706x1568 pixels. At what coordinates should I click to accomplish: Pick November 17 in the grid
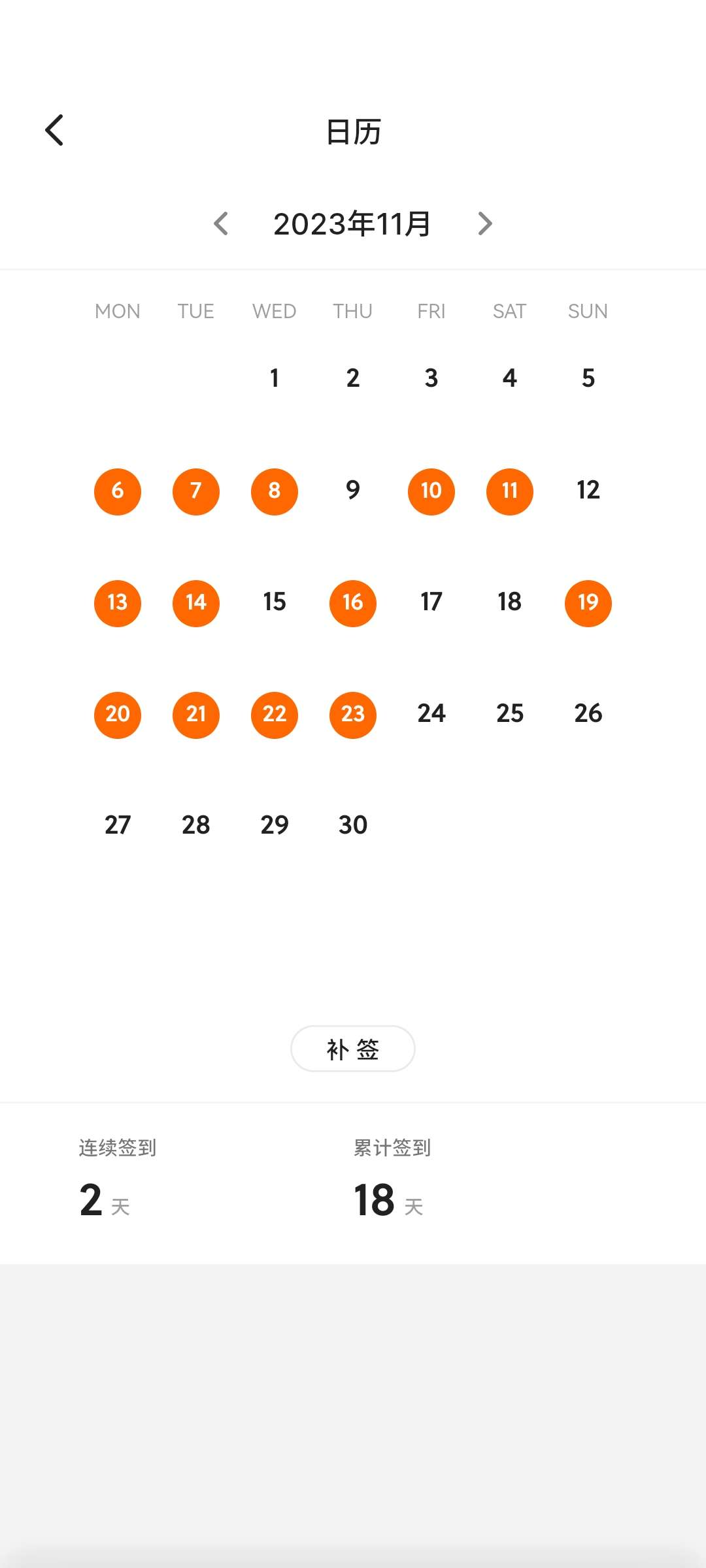coord(431,602)
